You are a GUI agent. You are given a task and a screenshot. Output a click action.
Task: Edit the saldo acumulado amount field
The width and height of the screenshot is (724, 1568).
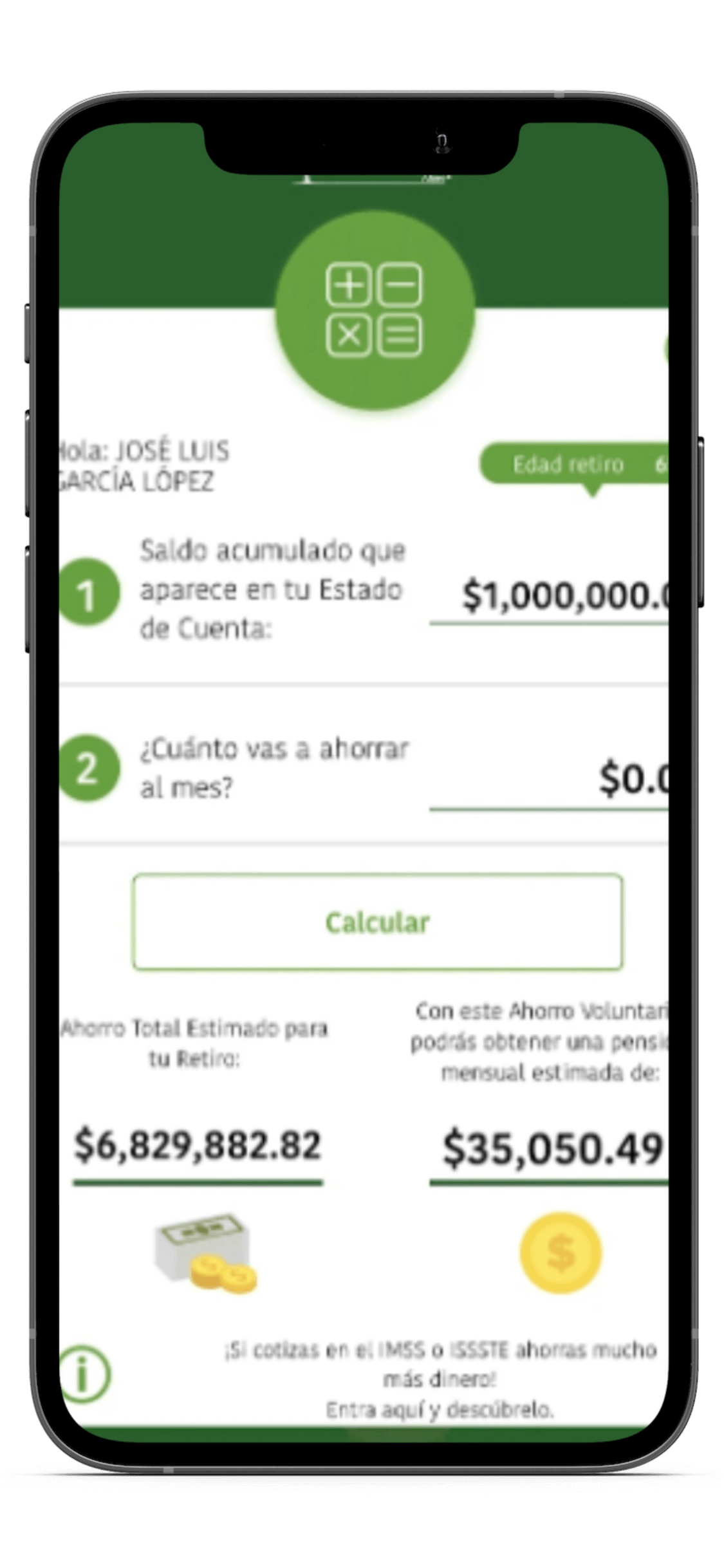pos(550,596)
